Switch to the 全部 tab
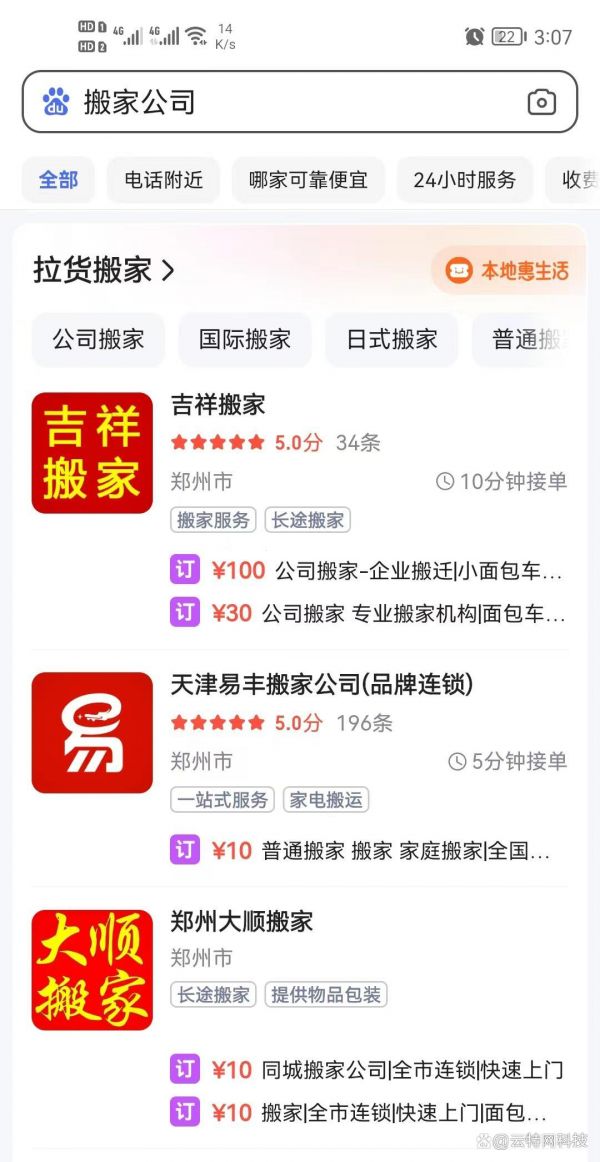The height and width of the screenshot is (1162, 600). pyautogui.click(x=58, y=180)
